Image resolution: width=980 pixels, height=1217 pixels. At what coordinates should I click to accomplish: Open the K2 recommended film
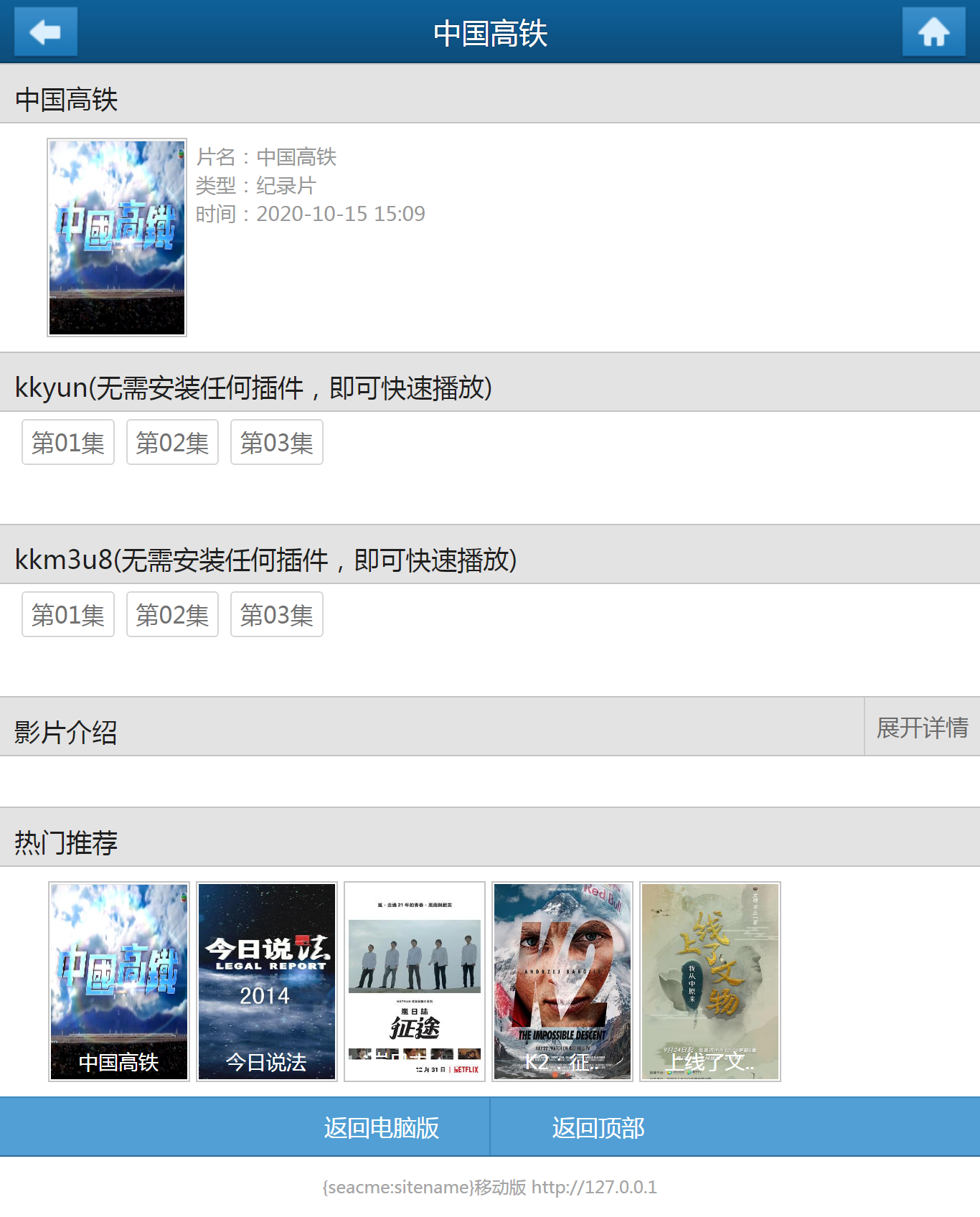point(562,981)
